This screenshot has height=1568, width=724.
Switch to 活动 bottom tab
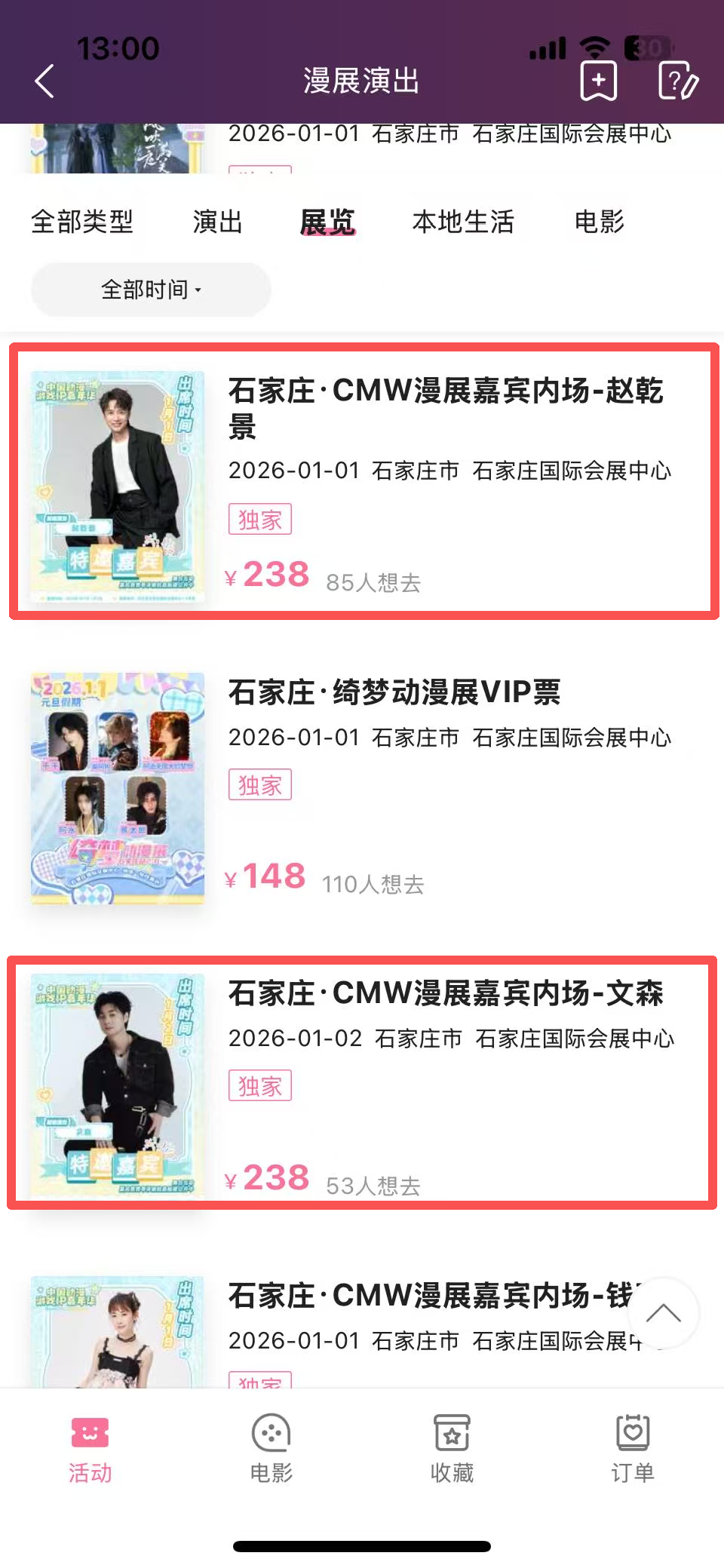(x=90, y=1450)
